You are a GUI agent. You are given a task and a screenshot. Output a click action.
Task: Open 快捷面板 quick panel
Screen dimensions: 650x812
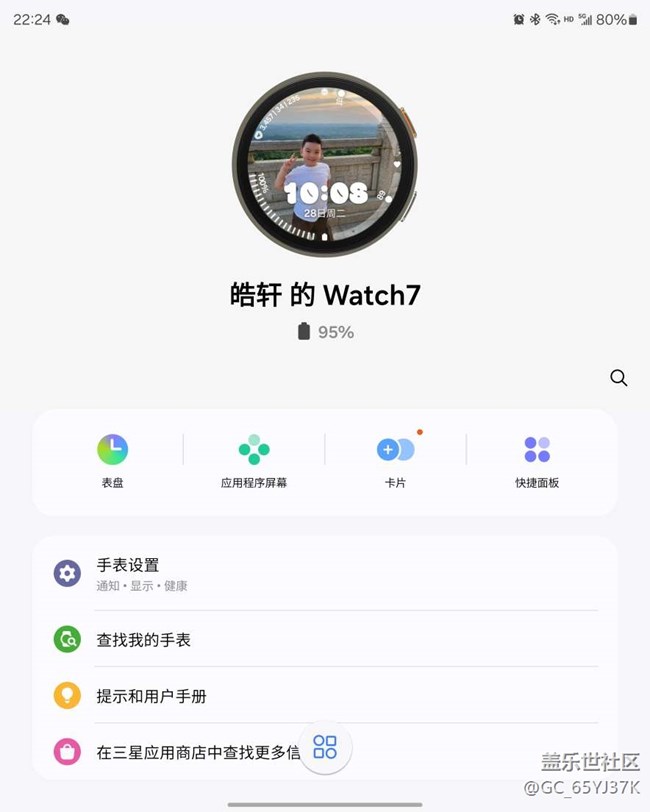tap(537, 461)
